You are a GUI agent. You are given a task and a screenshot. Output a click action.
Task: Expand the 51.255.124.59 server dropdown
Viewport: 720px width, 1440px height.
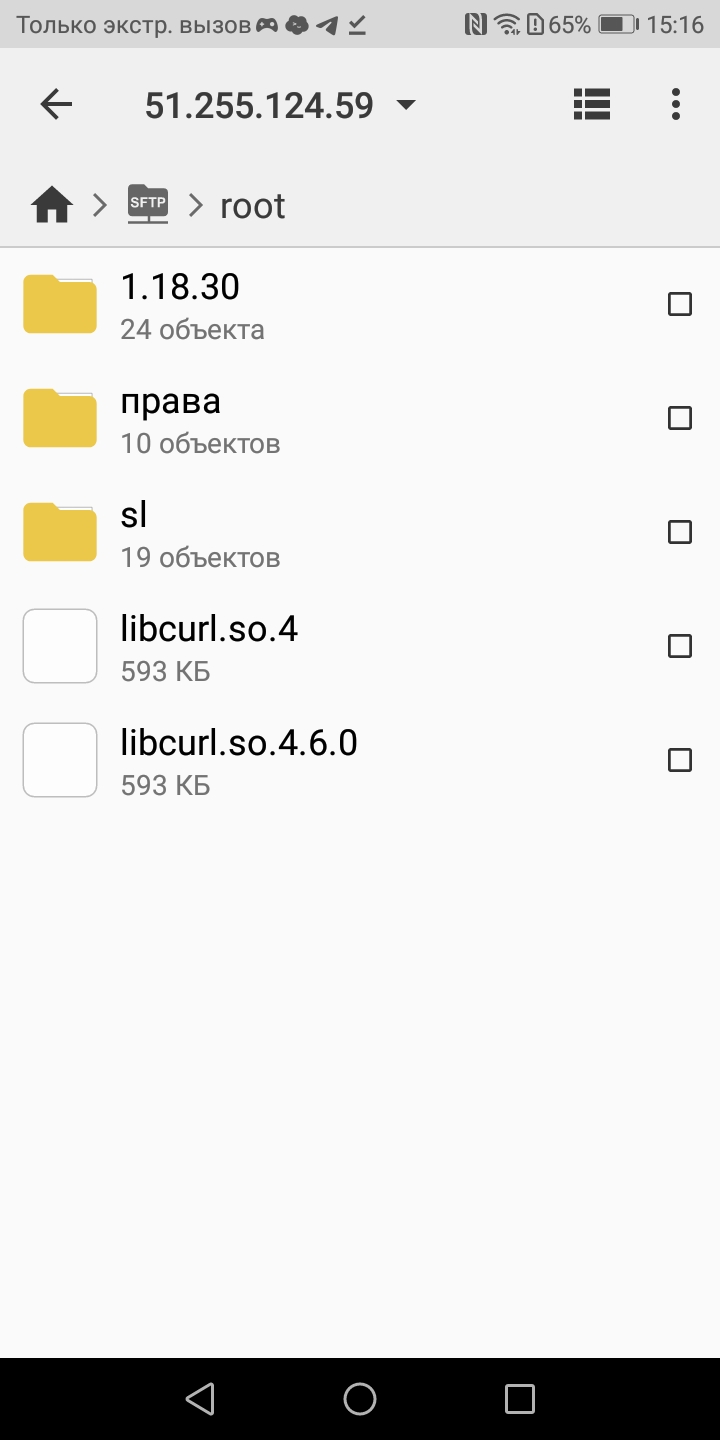(x=405, y=105)
